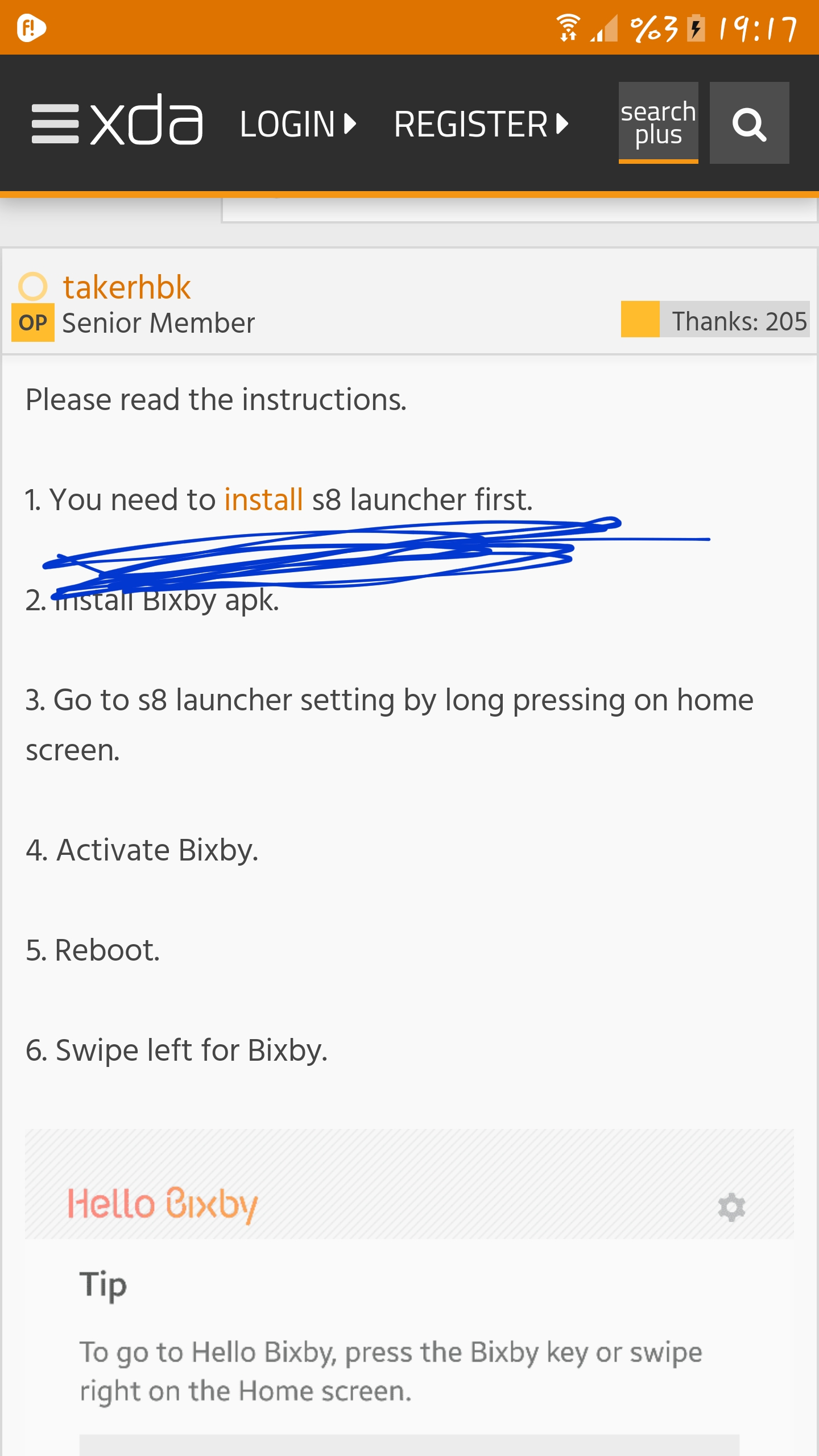Follow the orange 'install' link

coord(263,500)
